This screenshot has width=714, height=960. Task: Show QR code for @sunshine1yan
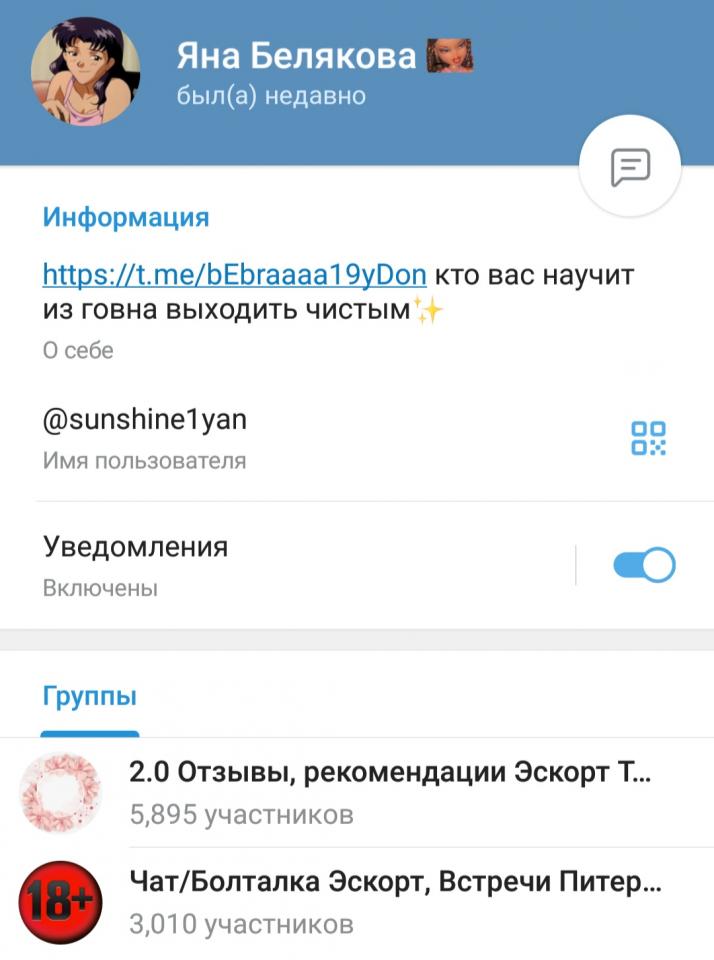[648, 438]
